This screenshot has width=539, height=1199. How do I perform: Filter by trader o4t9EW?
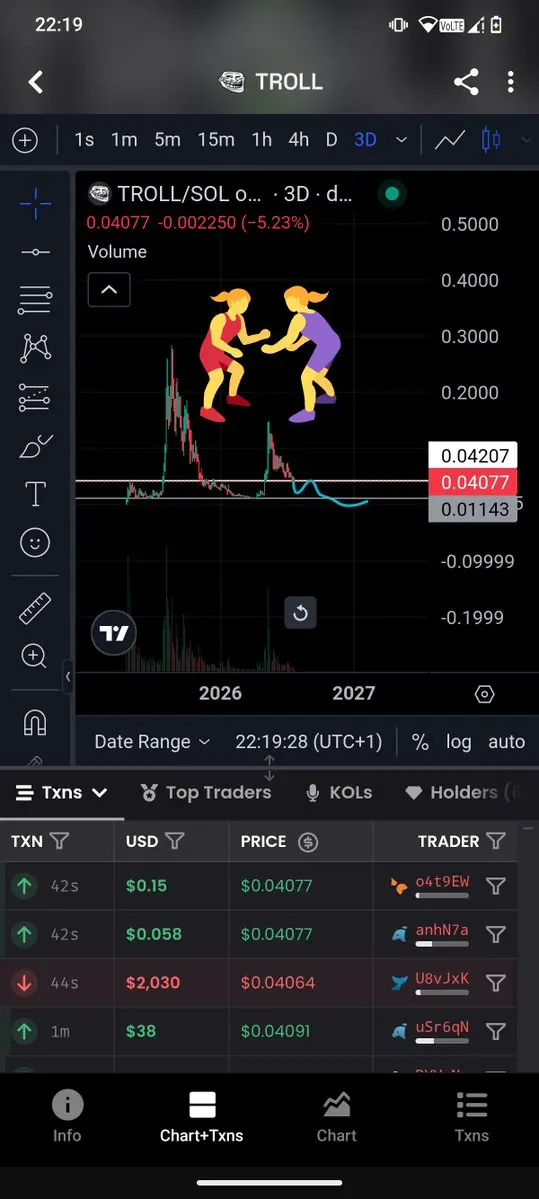(x=496, y=886)
